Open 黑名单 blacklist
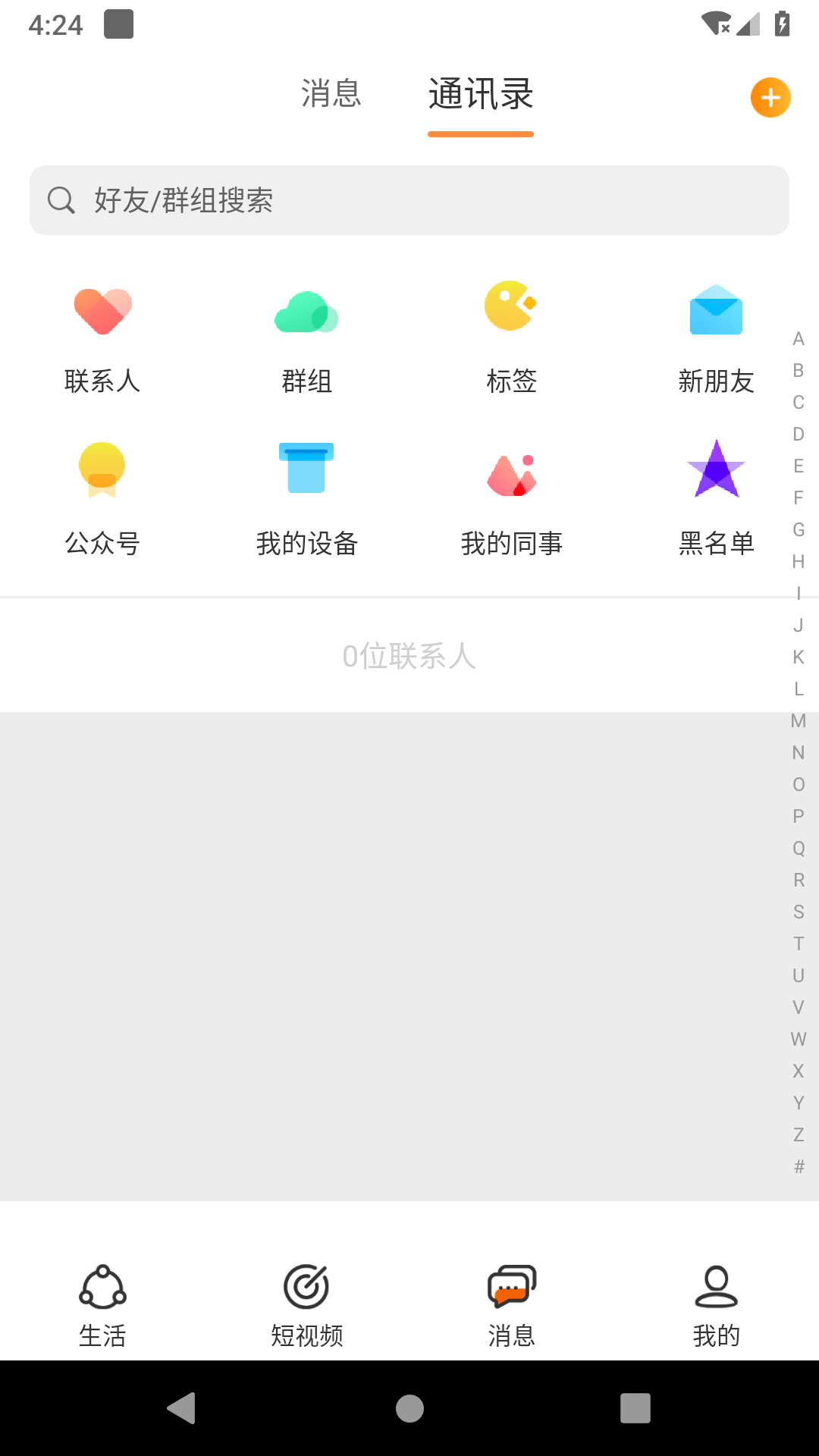The height and width of the screenshot is (1456, 819). (x=716, y=499)
